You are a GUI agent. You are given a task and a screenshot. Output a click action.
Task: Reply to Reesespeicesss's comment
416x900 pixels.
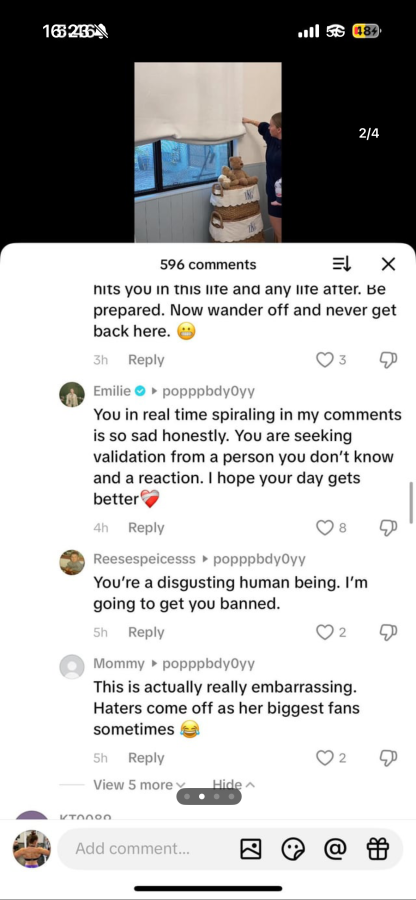146,632
